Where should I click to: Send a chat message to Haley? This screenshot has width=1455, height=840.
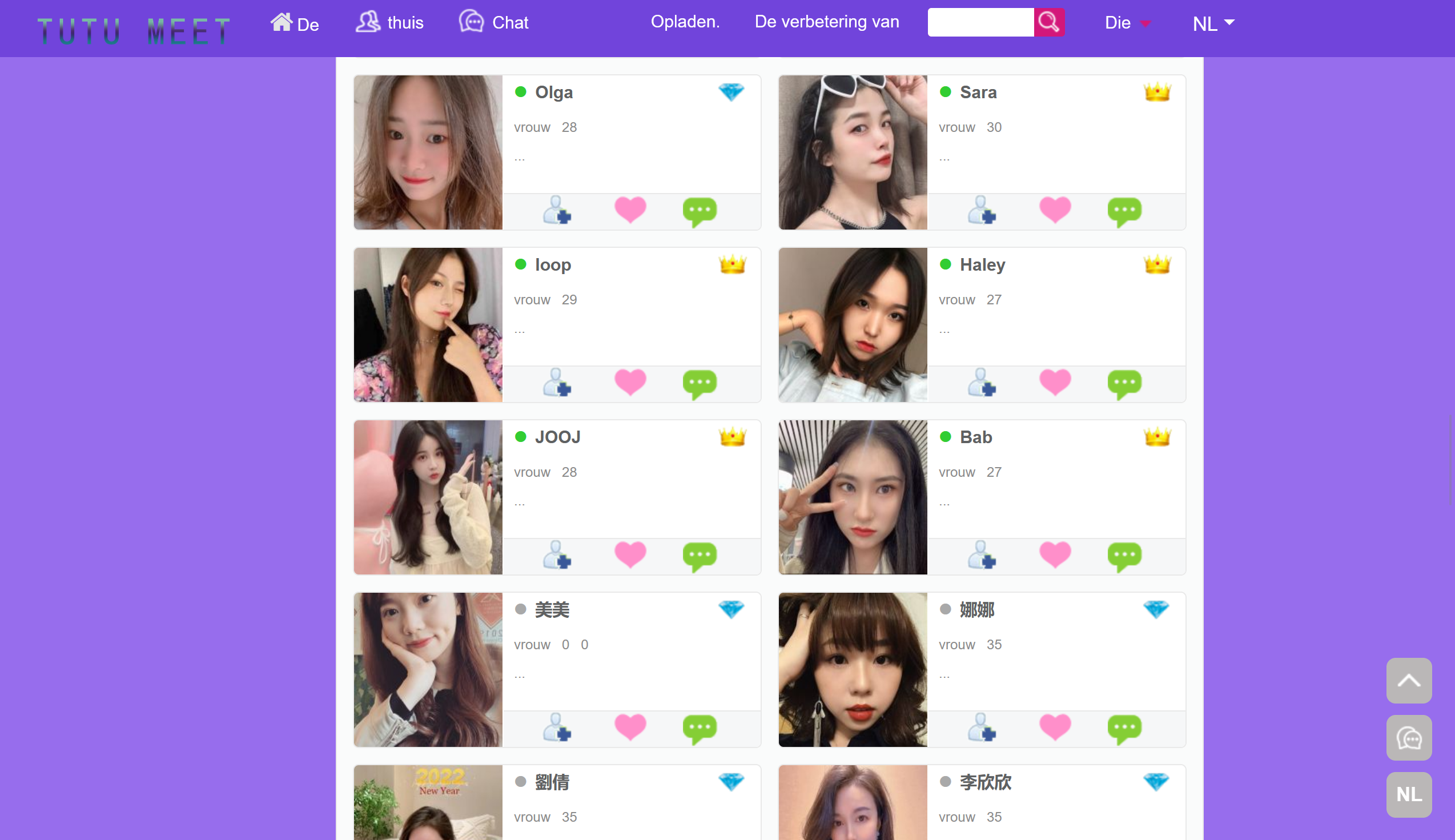tap(1124, 383)
